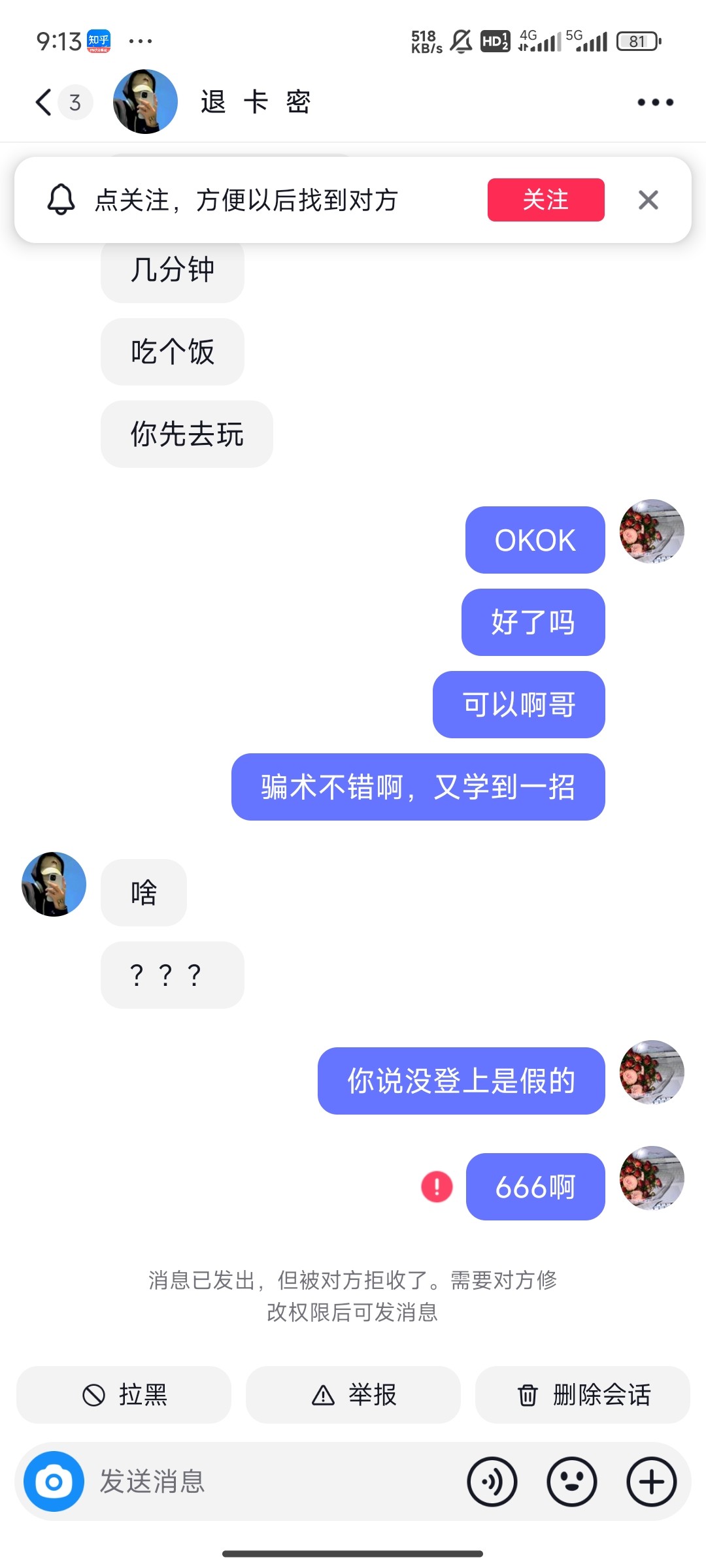Go back to the message list
Screen dimensions: 706x1568
(x=44, y=102)
